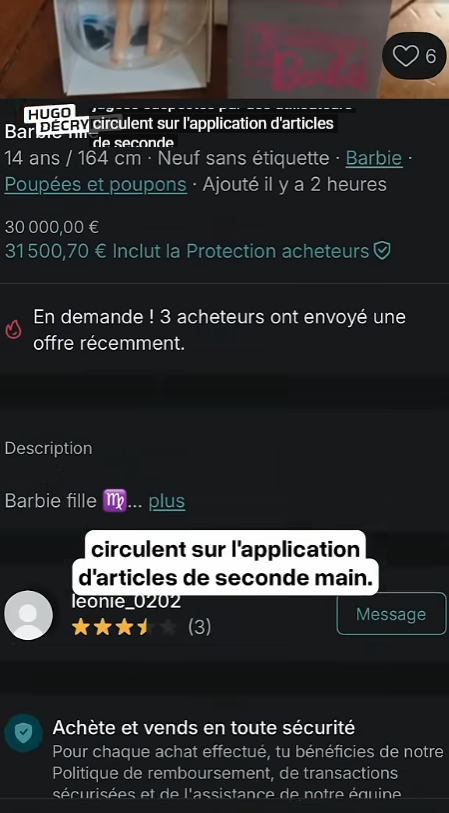Open the Poupées et poupons category link
Image resolution: width=449 pixels, height=813 pixels.
click(x=95, y=185)
